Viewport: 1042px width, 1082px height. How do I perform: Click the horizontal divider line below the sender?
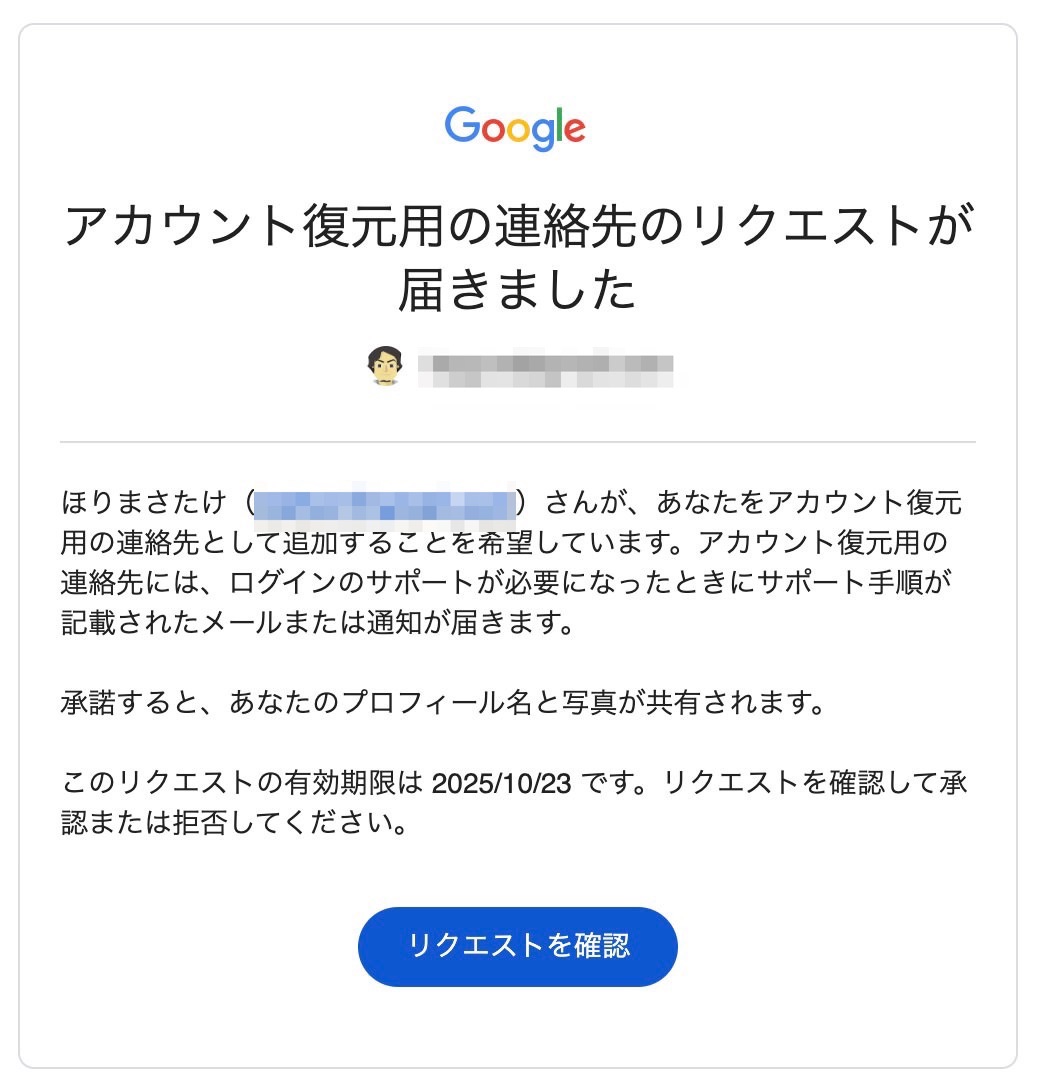click(x=518, y=440)
